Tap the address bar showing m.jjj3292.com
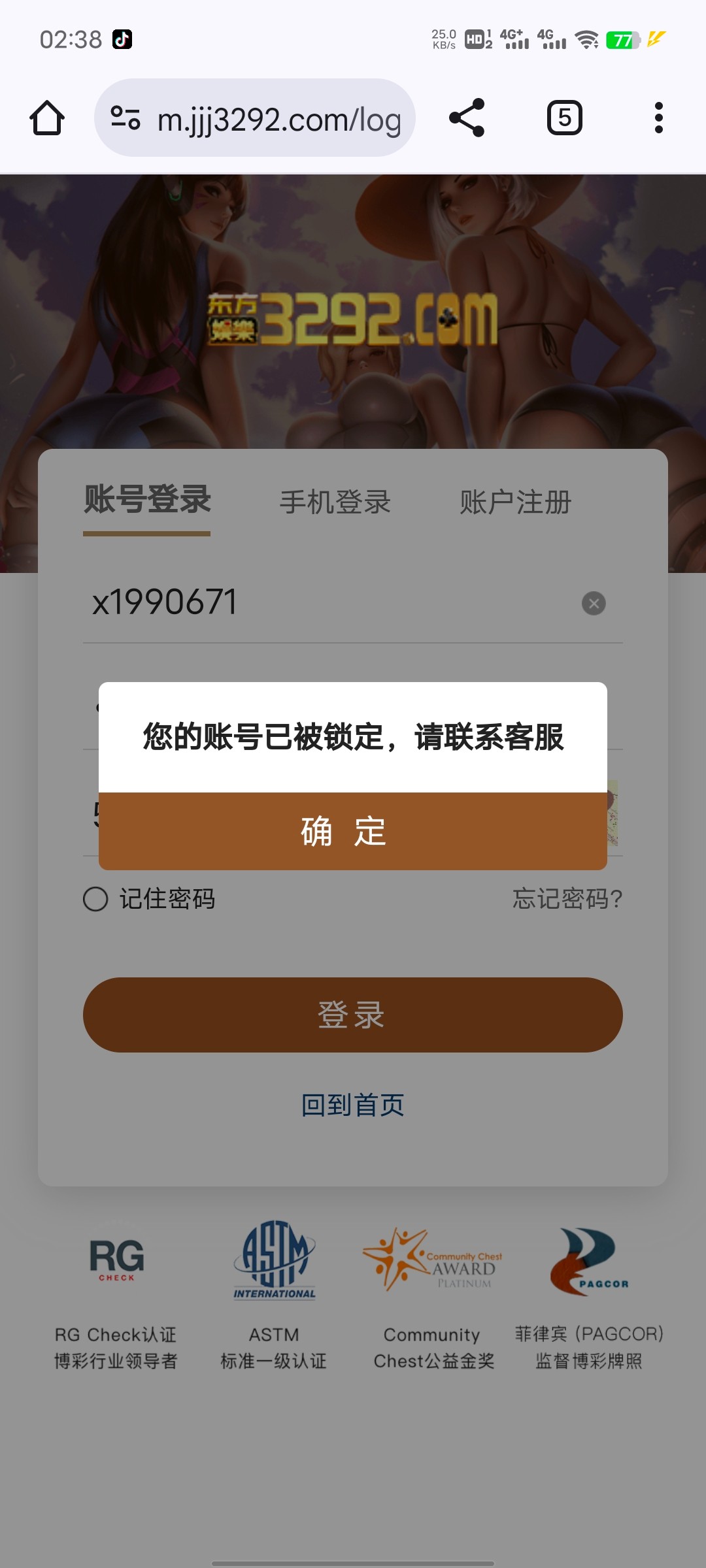Viewport: 706px width, 1568px height. (x=255, y=118)
